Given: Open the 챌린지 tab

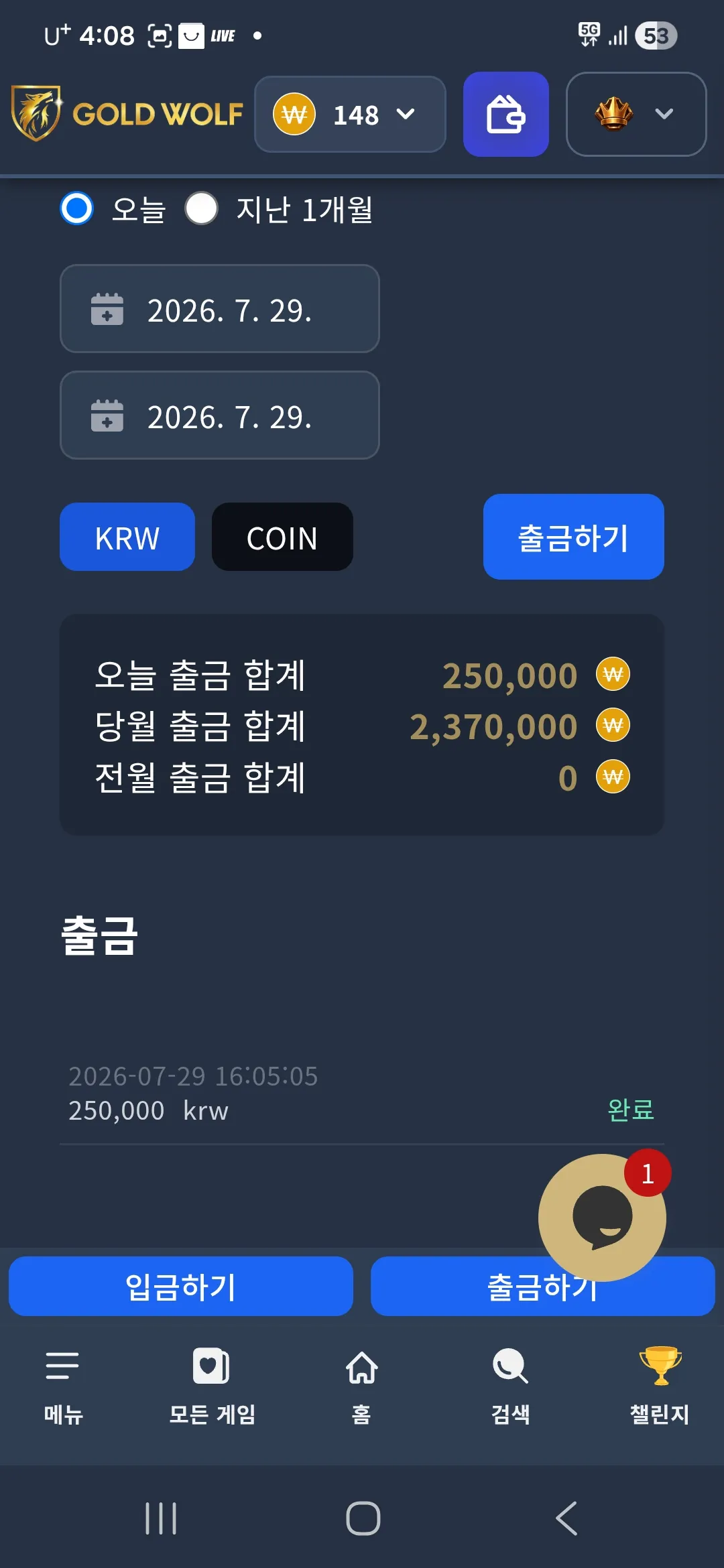Looking at the screenshot, I should click(x=660, y=1385).
